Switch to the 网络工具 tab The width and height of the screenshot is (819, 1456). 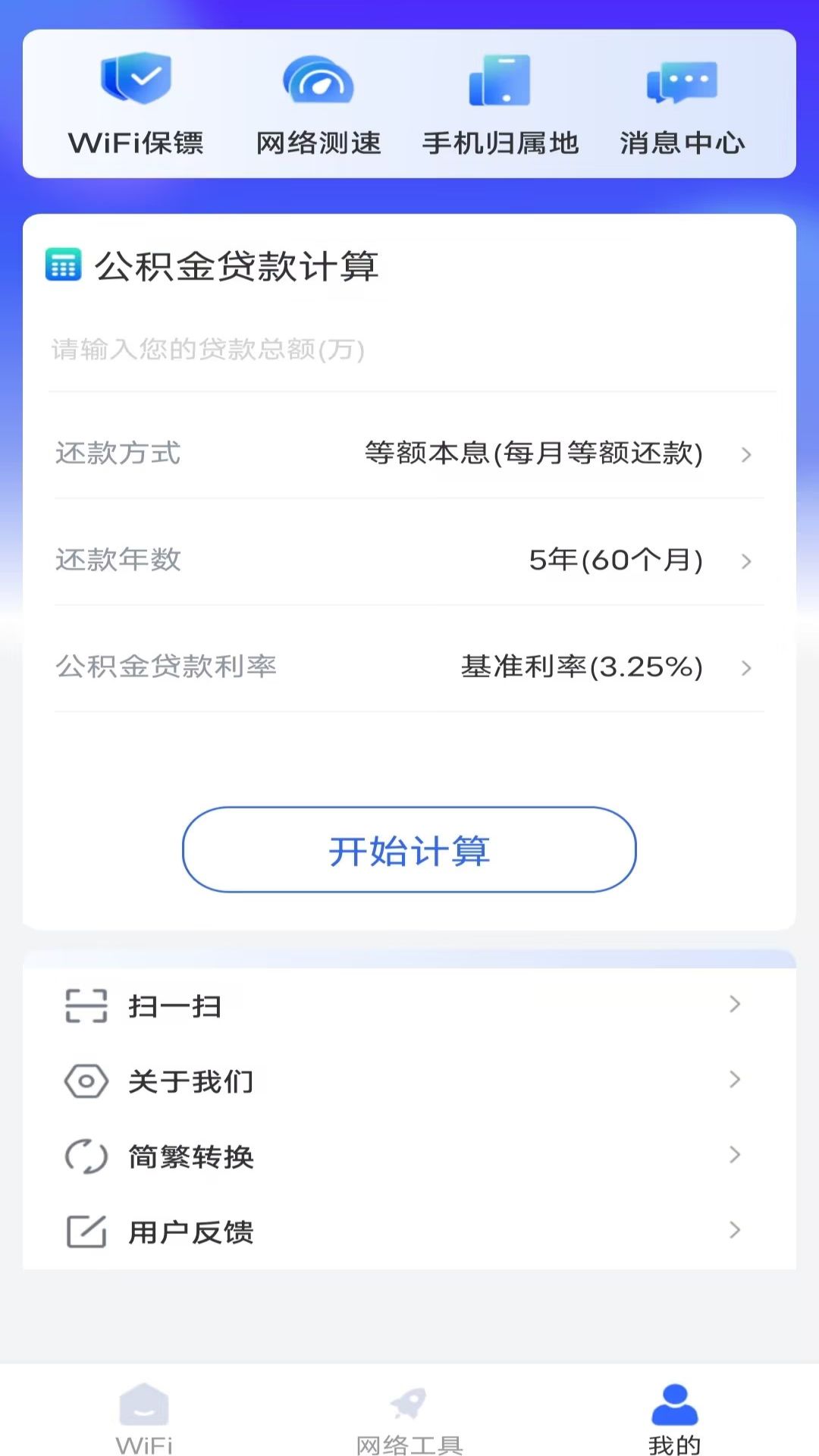point(409,1417)
